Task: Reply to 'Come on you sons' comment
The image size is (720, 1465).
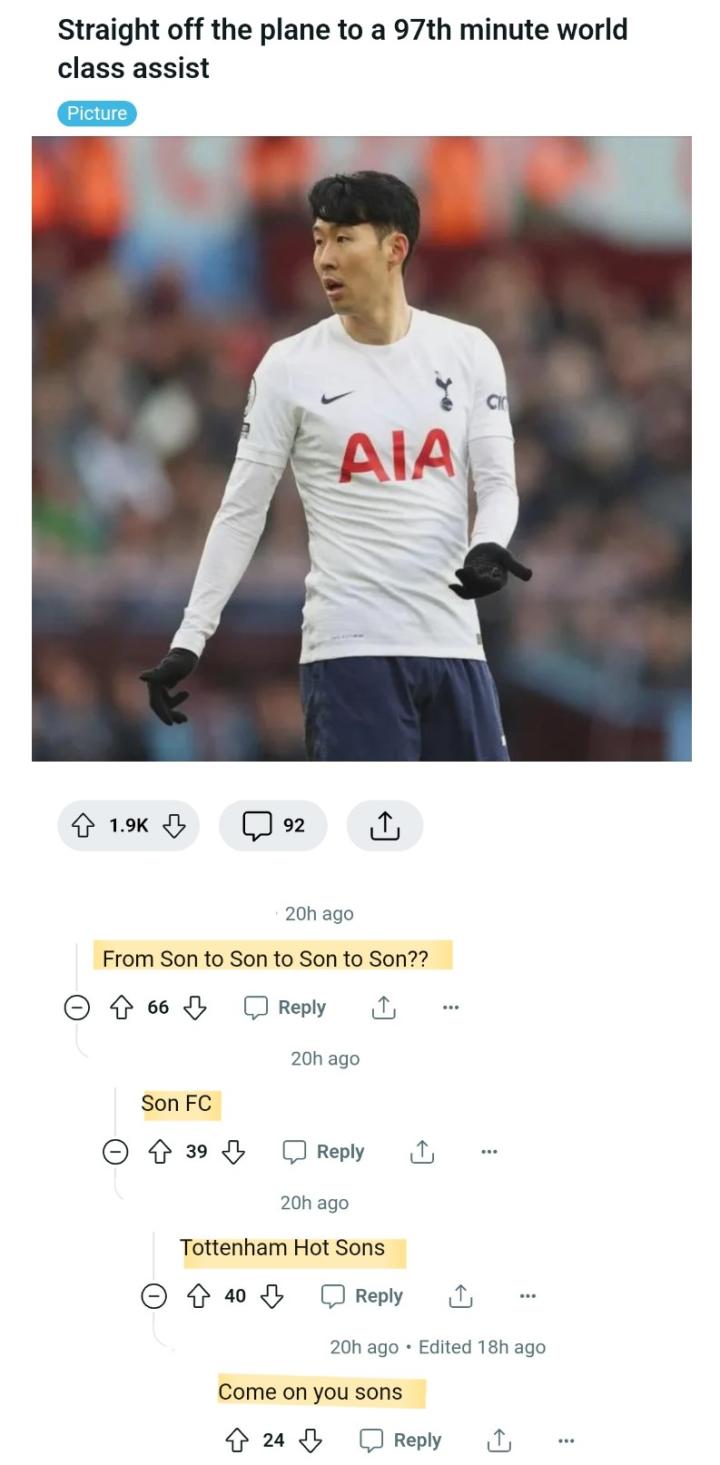Action: pos(401,1440)
